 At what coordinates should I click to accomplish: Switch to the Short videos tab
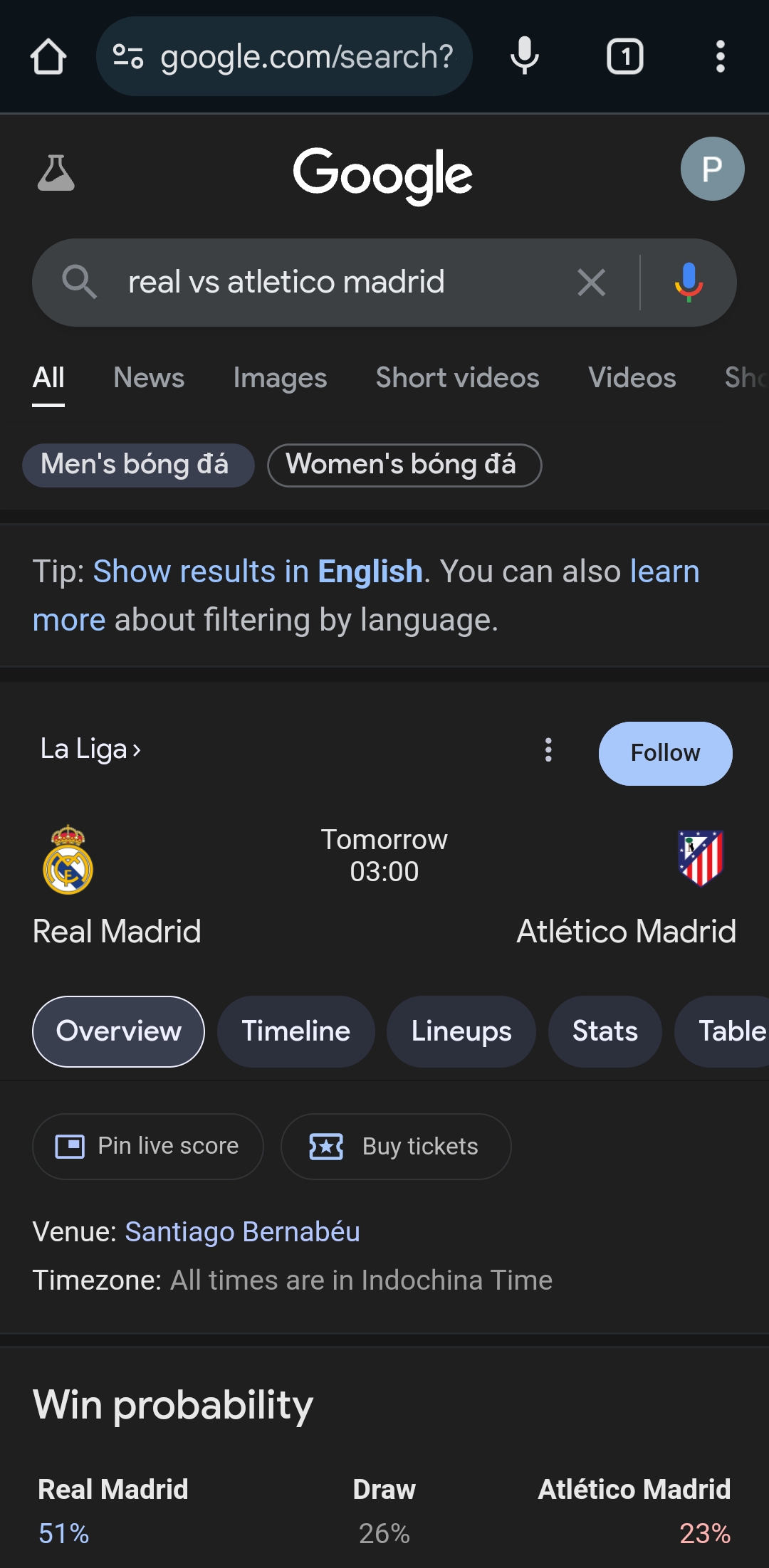point(457,378)
